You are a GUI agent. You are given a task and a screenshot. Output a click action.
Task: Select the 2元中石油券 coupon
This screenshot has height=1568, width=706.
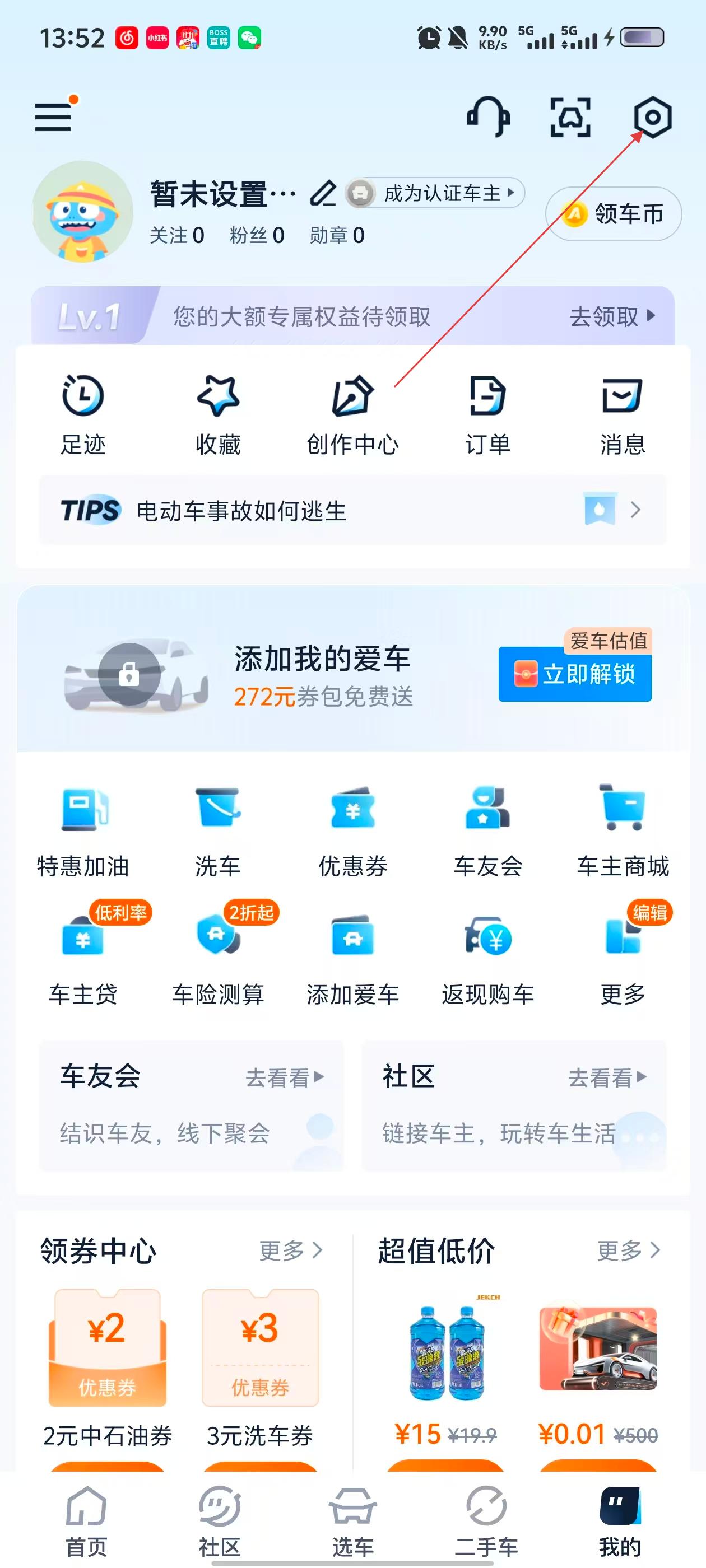click(107, 1364)
